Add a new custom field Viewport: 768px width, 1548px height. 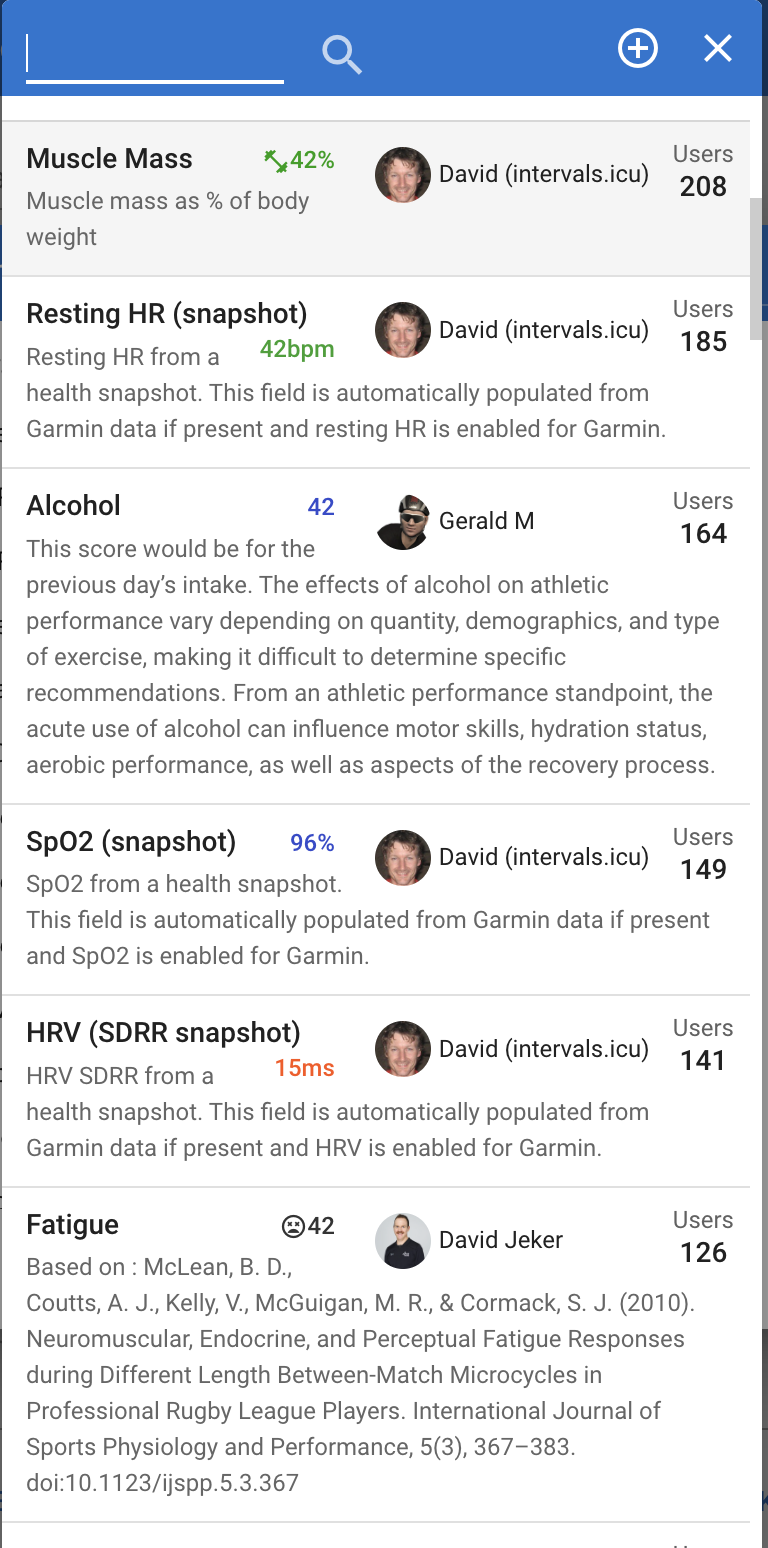coord(638,48)
